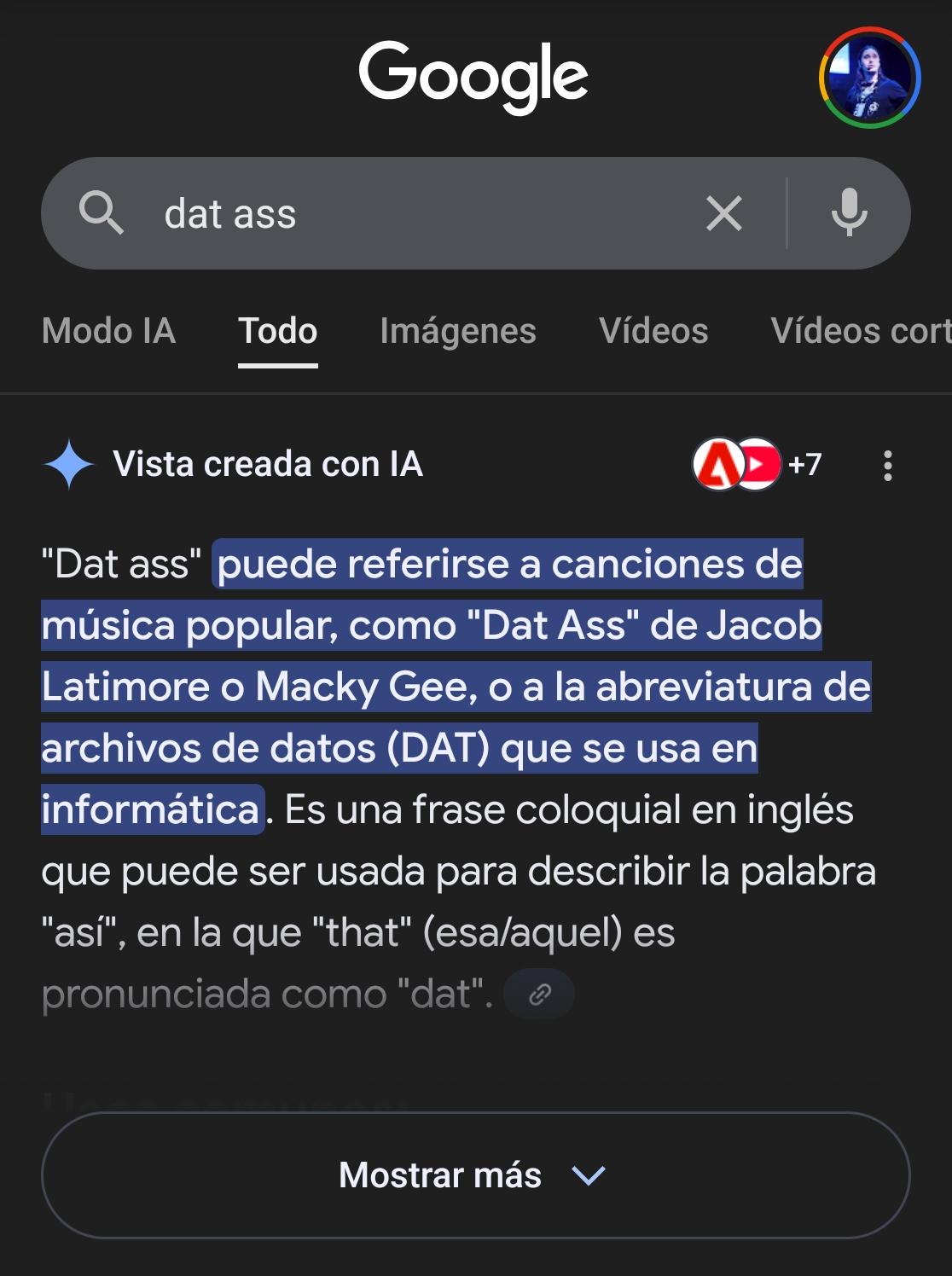
Task: Tap the search box containing 'dat ass'
Action: 409,213
